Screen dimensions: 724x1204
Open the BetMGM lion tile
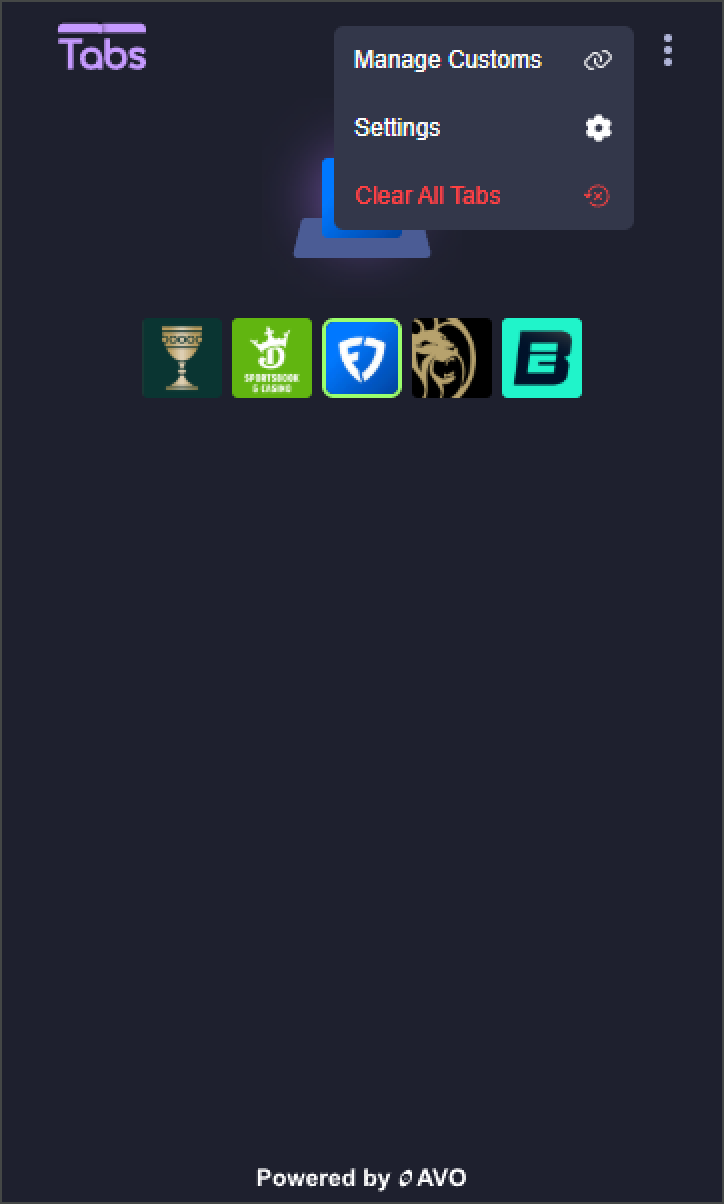coord(452,358)
